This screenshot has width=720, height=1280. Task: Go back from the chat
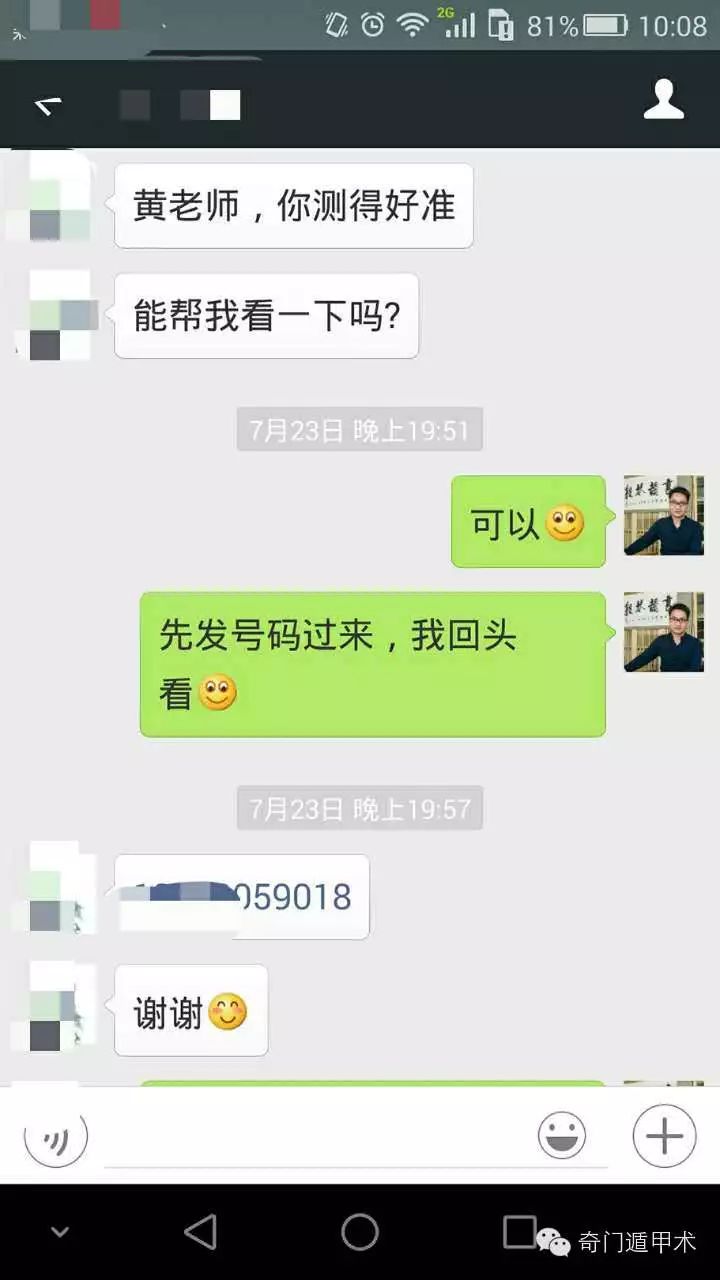[x=47, y=104]
